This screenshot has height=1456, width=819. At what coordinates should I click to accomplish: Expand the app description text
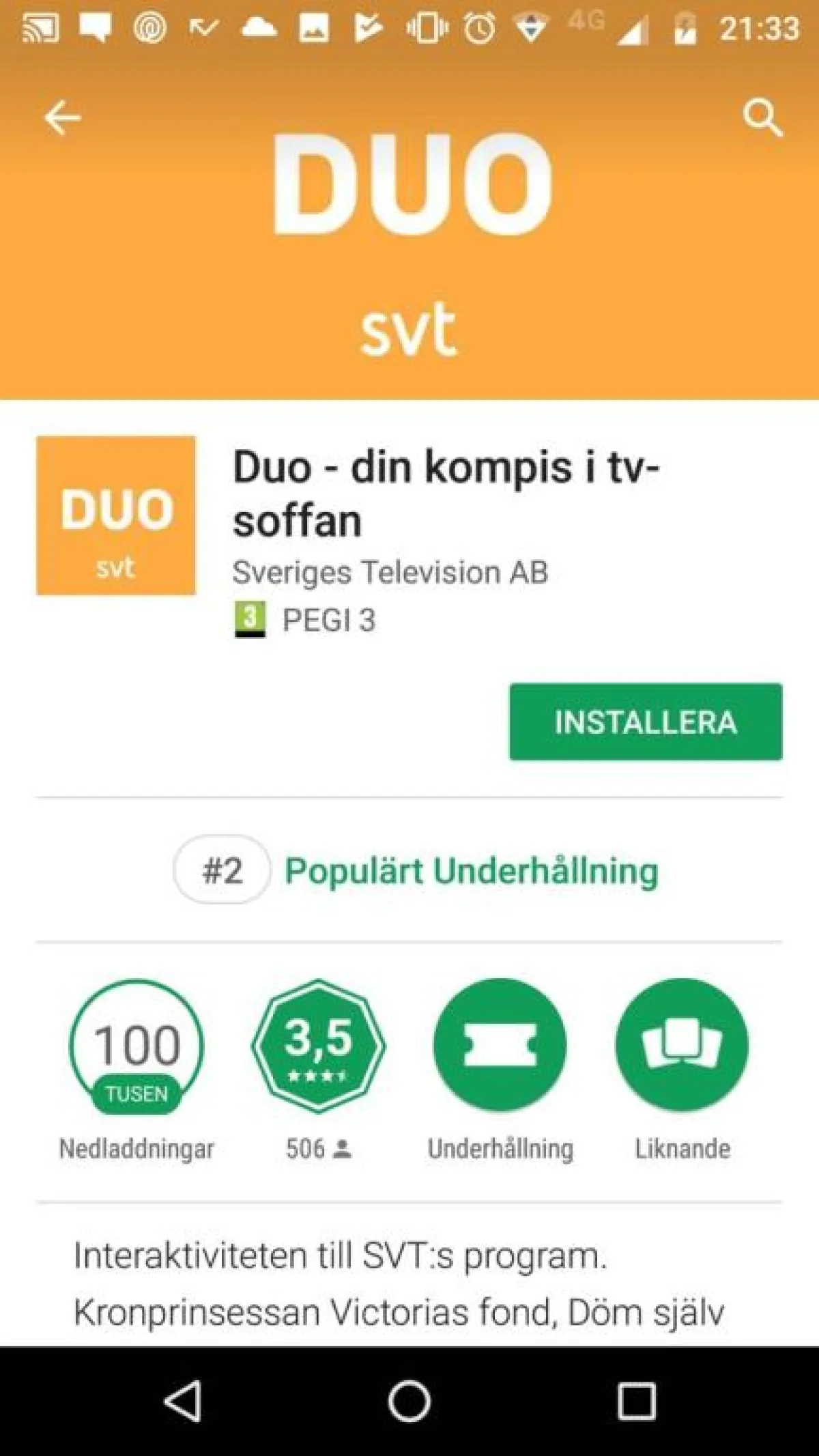pyautogui.click(x=398, y=1283)
